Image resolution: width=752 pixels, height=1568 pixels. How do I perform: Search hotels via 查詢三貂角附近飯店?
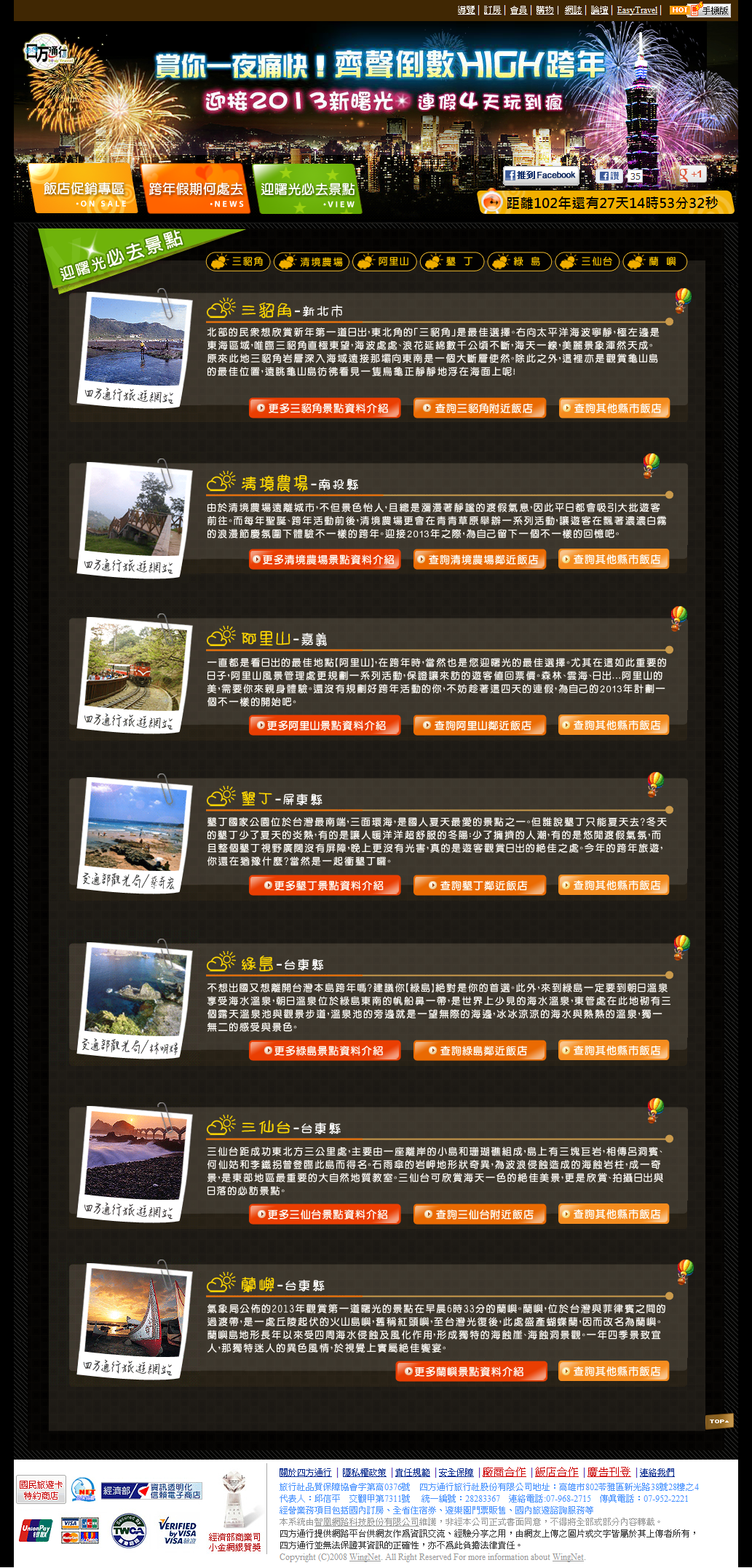[480, 408]
